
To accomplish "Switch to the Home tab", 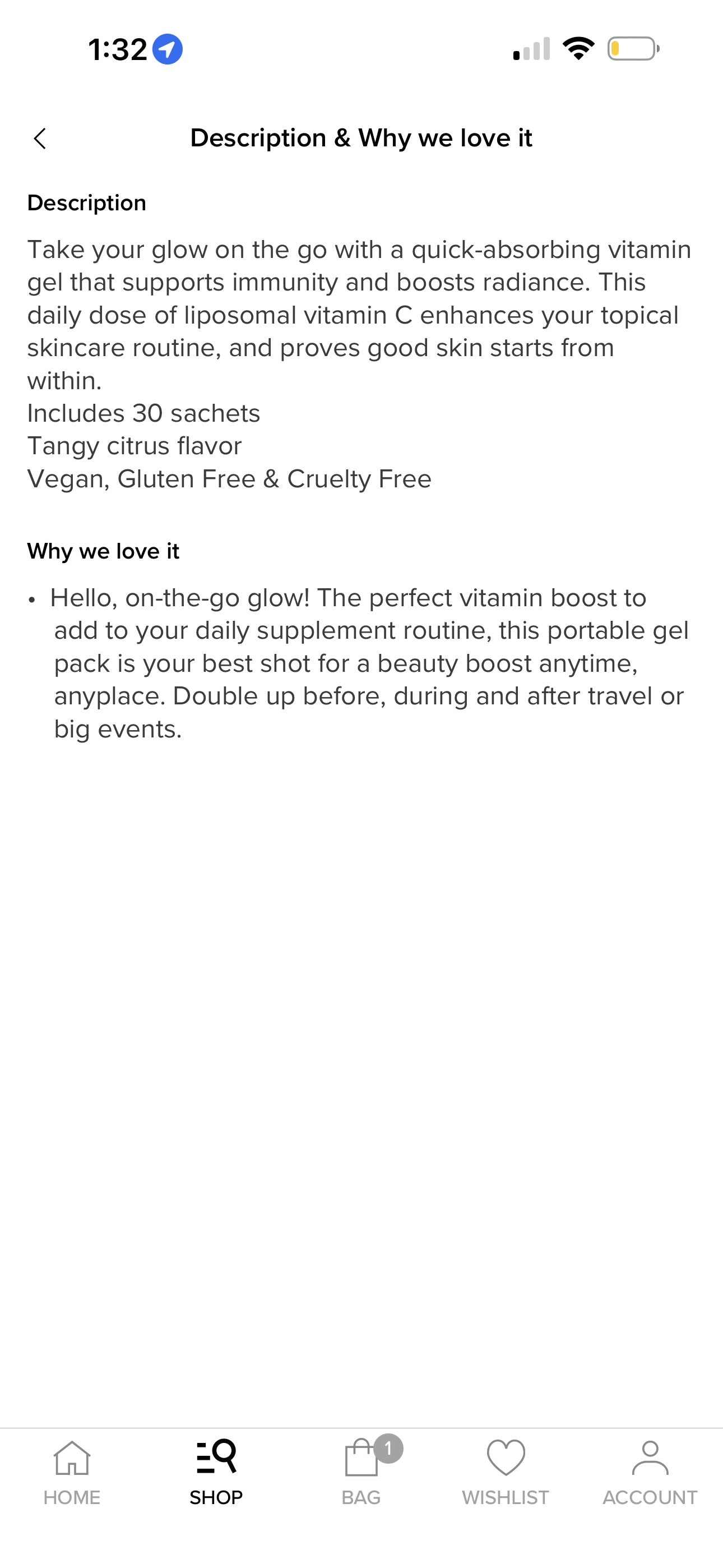I will pos(72,1472).
